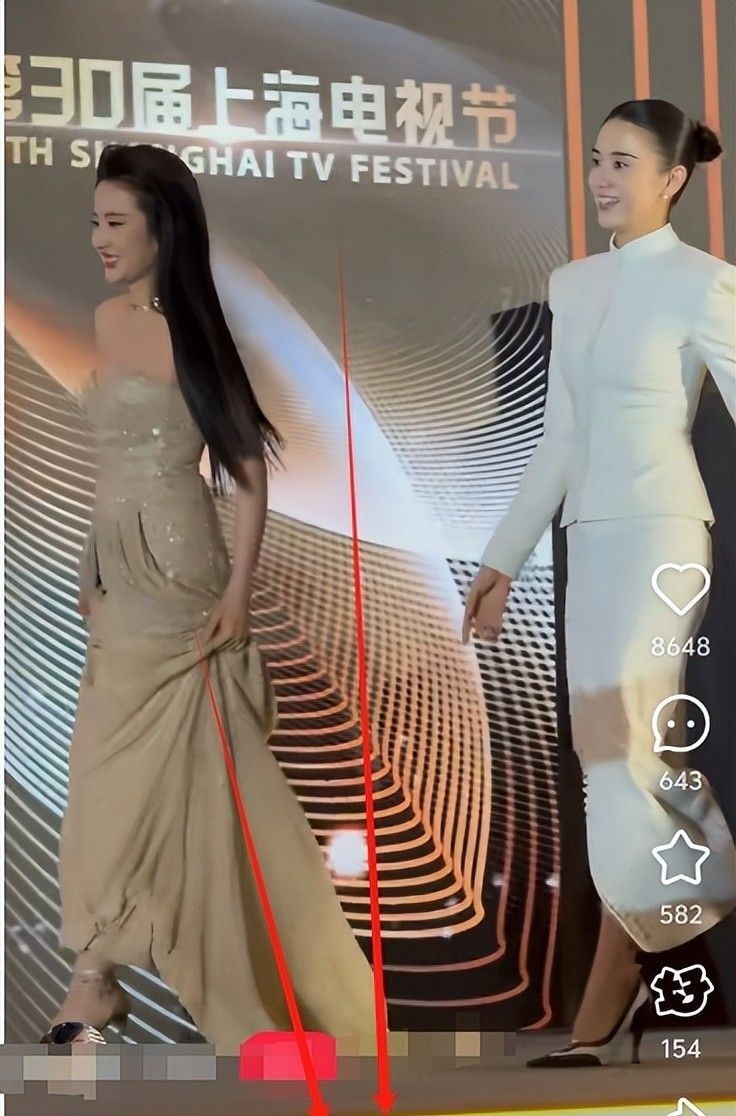
Task: Favorite the video with the star icon
Action: [681, 857]
